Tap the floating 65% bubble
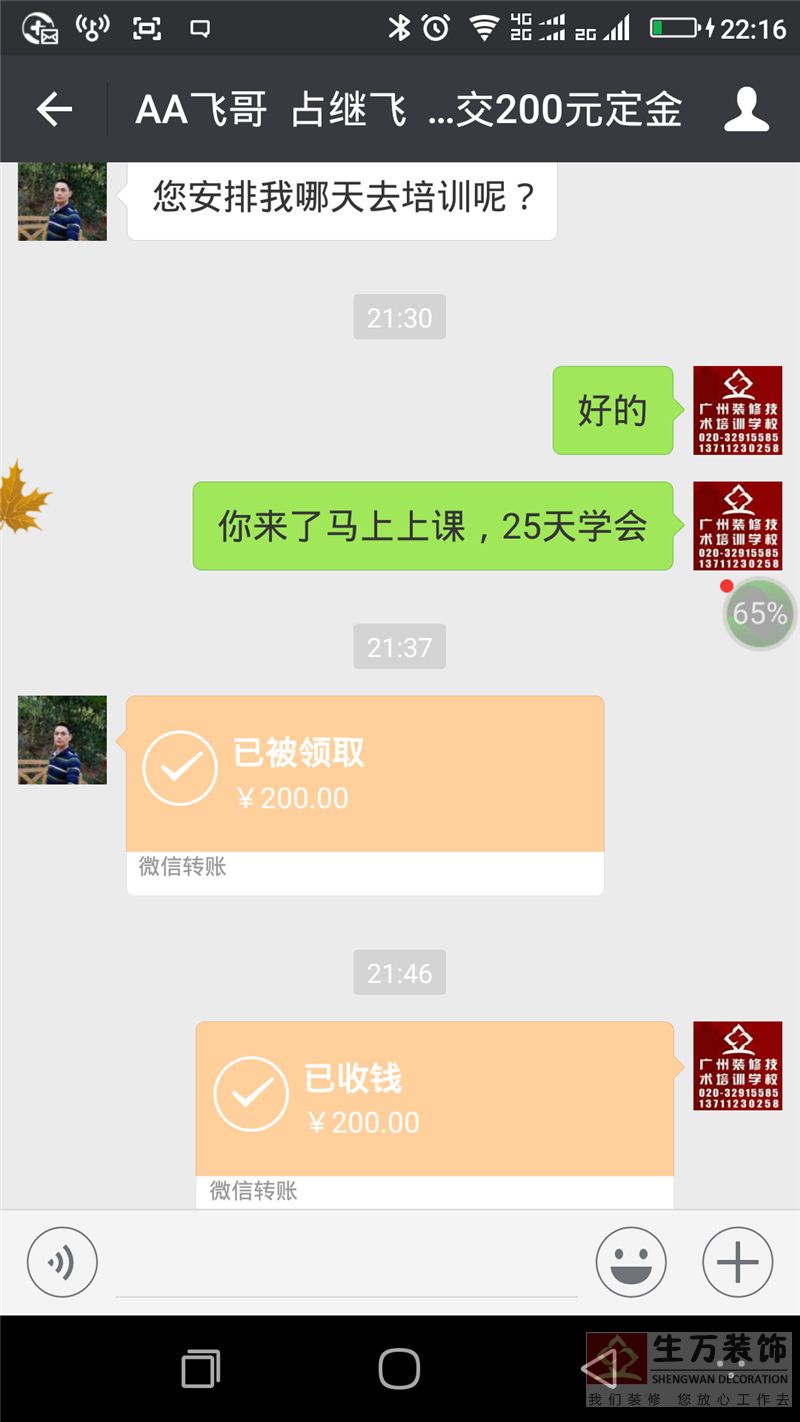Screen dimensions: 800x1422 pyautogui.click(x=760, y=614)
